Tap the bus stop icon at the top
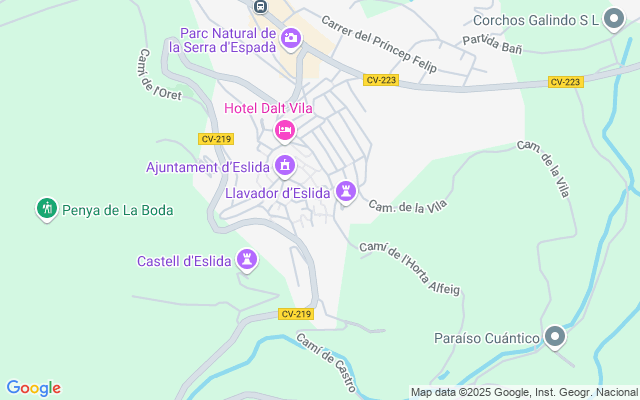 (260, 6)
